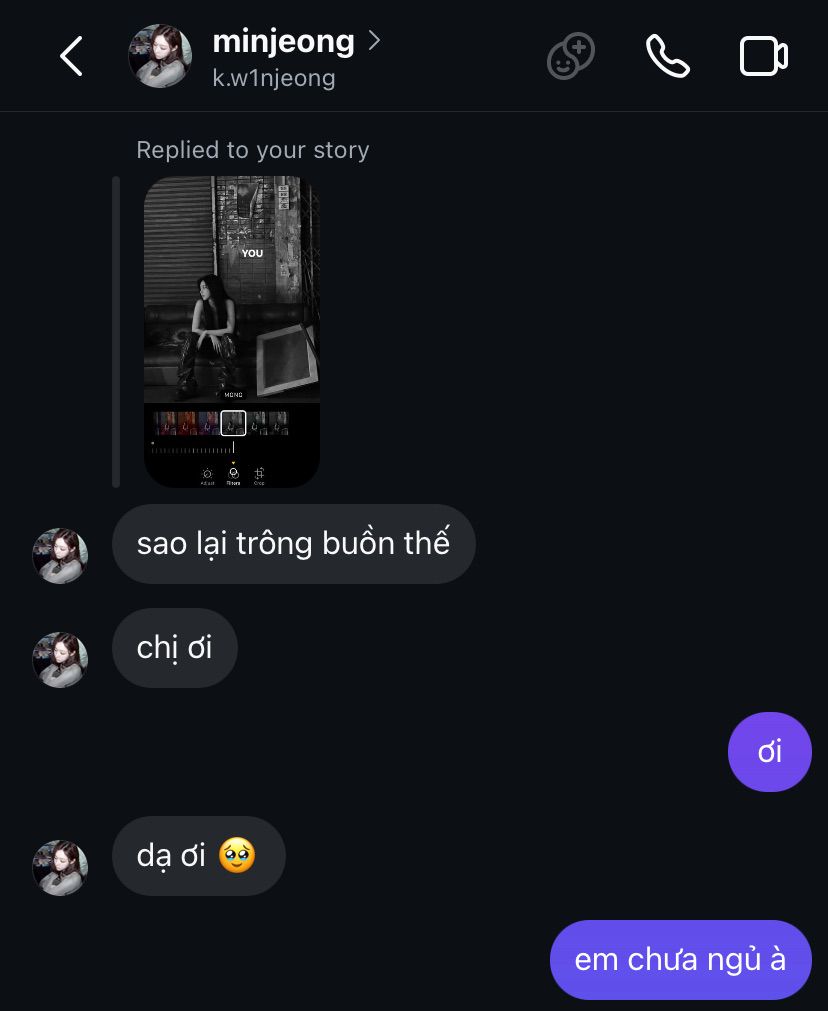Start a voice call with minjeong
This screenshot has height=1011, width=828.
pyautogui.click(x=667, y=56)
